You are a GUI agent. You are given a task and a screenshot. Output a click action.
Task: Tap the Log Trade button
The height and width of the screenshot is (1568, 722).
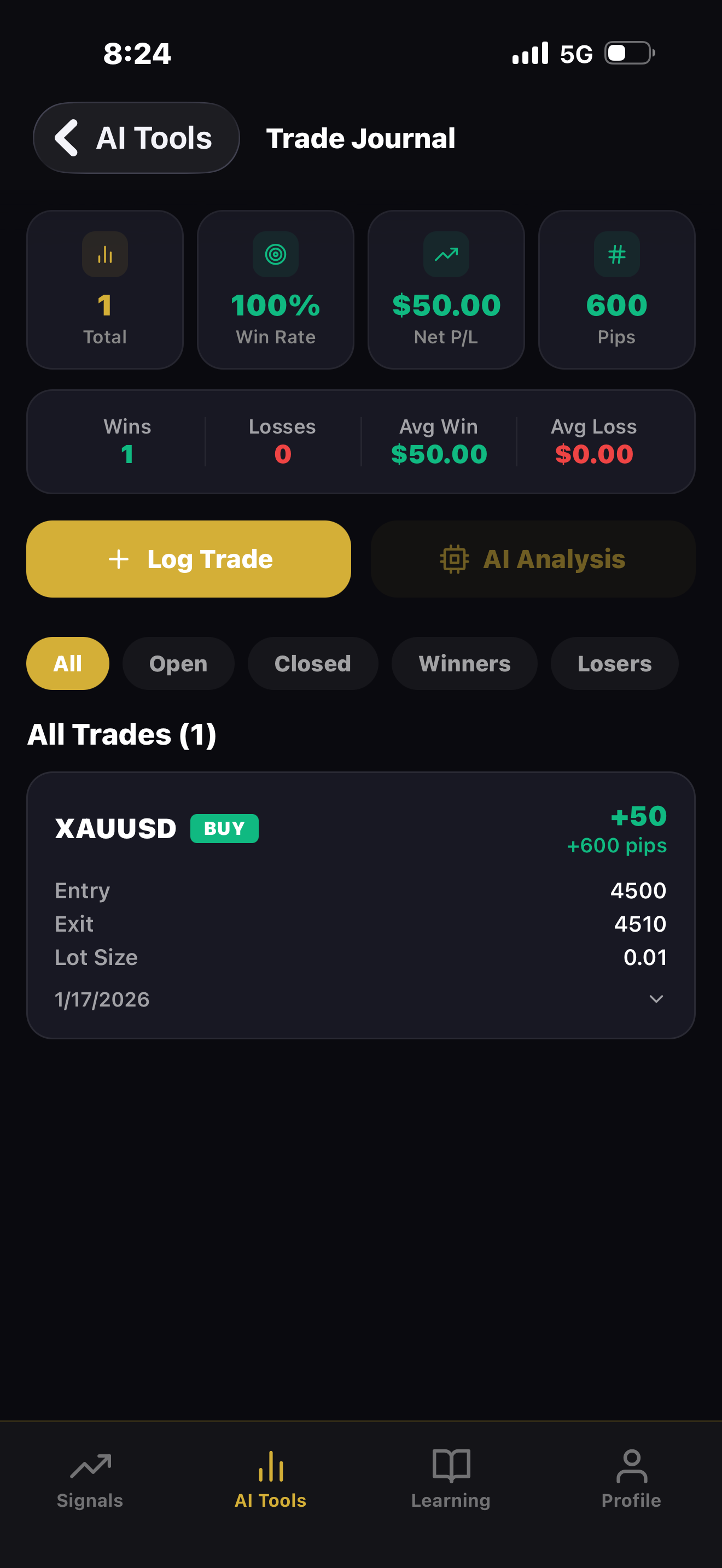click(189, 558)
